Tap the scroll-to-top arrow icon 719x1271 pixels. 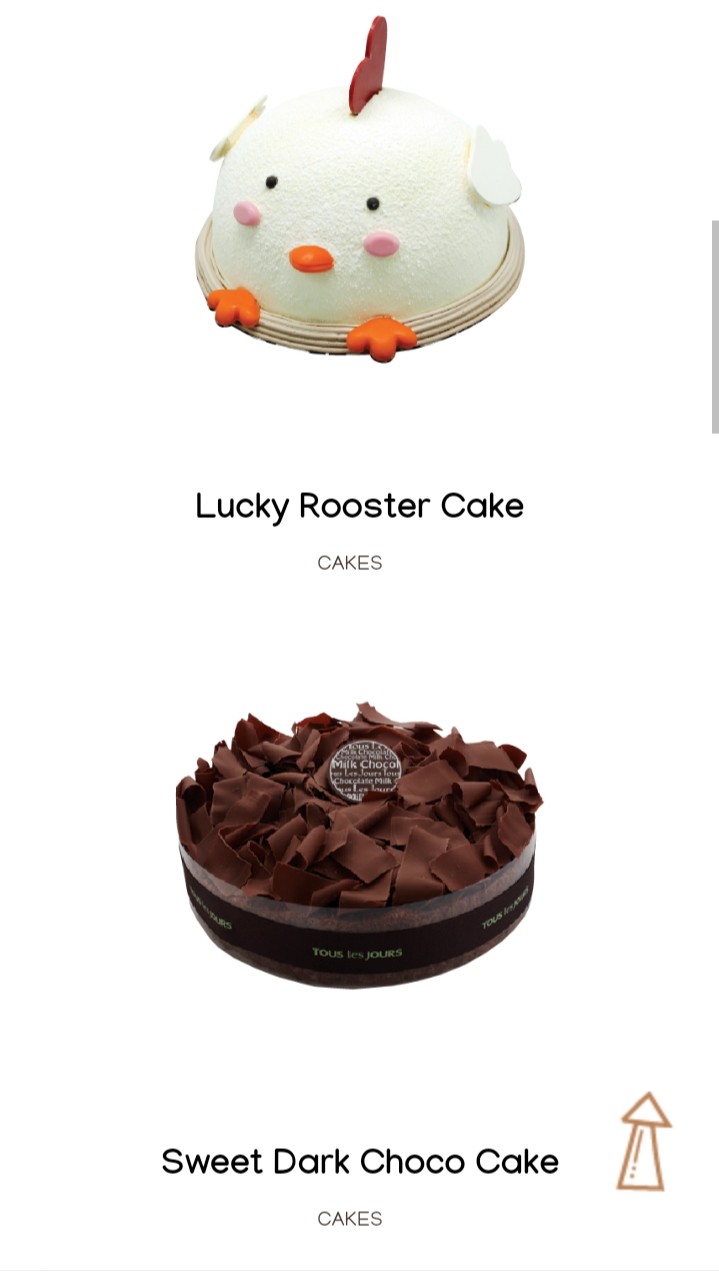pos(644,1141)
